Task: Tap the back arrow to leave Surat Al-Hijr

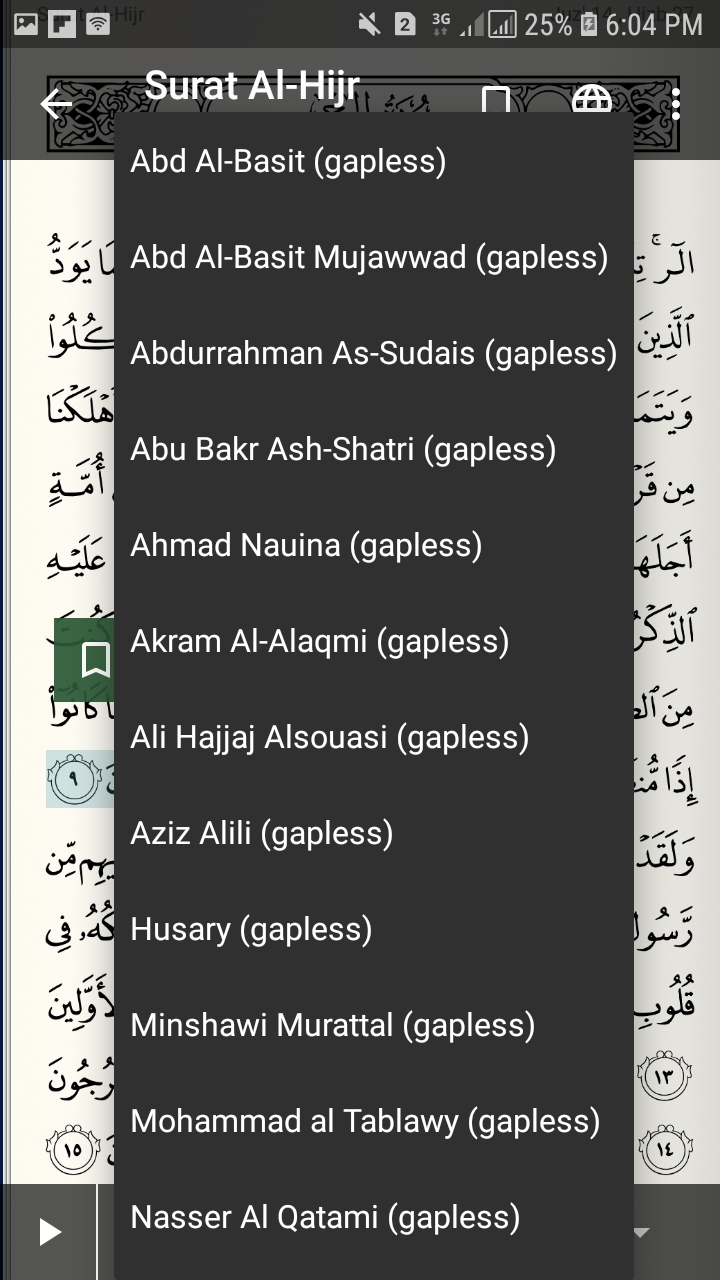Action: click(55, 102)
